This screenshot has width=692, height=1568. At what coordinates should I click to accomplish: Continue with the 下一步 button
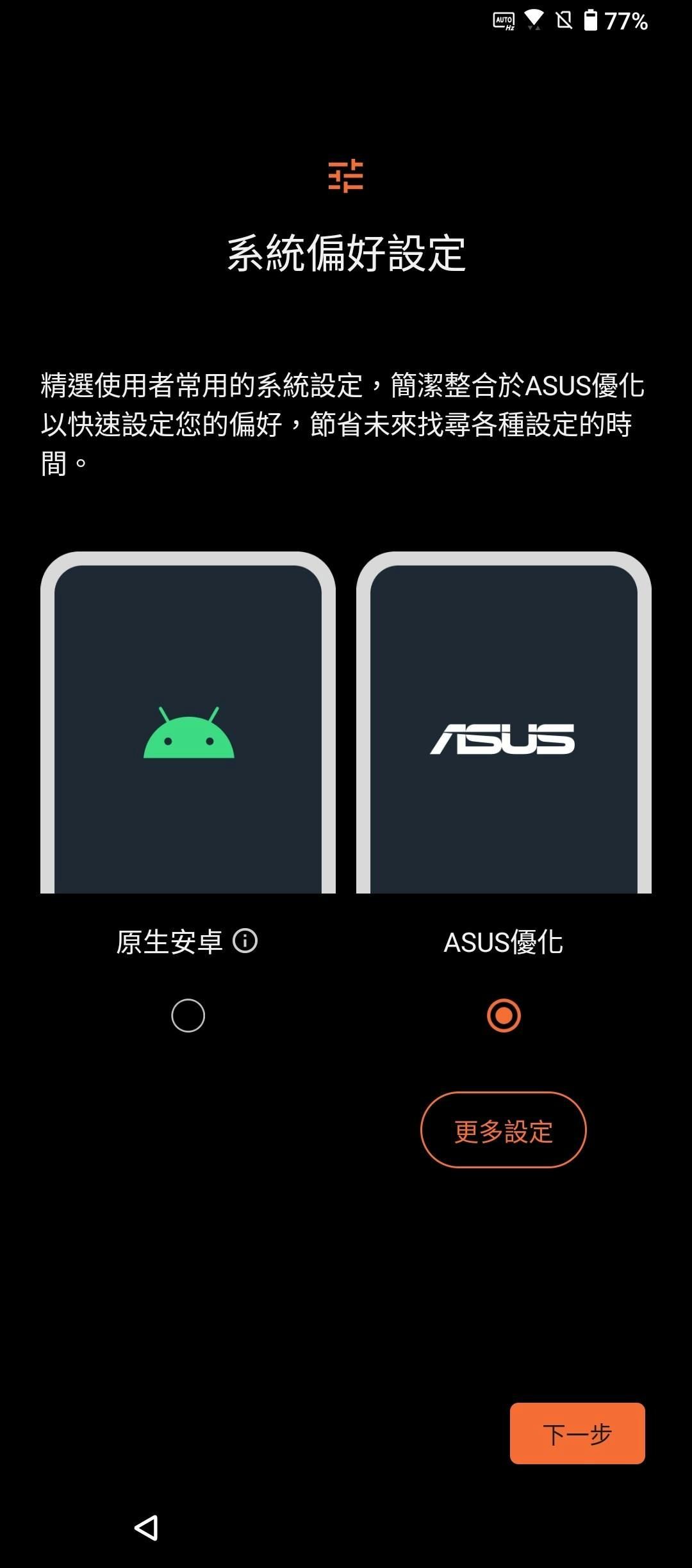[577, 1433]
